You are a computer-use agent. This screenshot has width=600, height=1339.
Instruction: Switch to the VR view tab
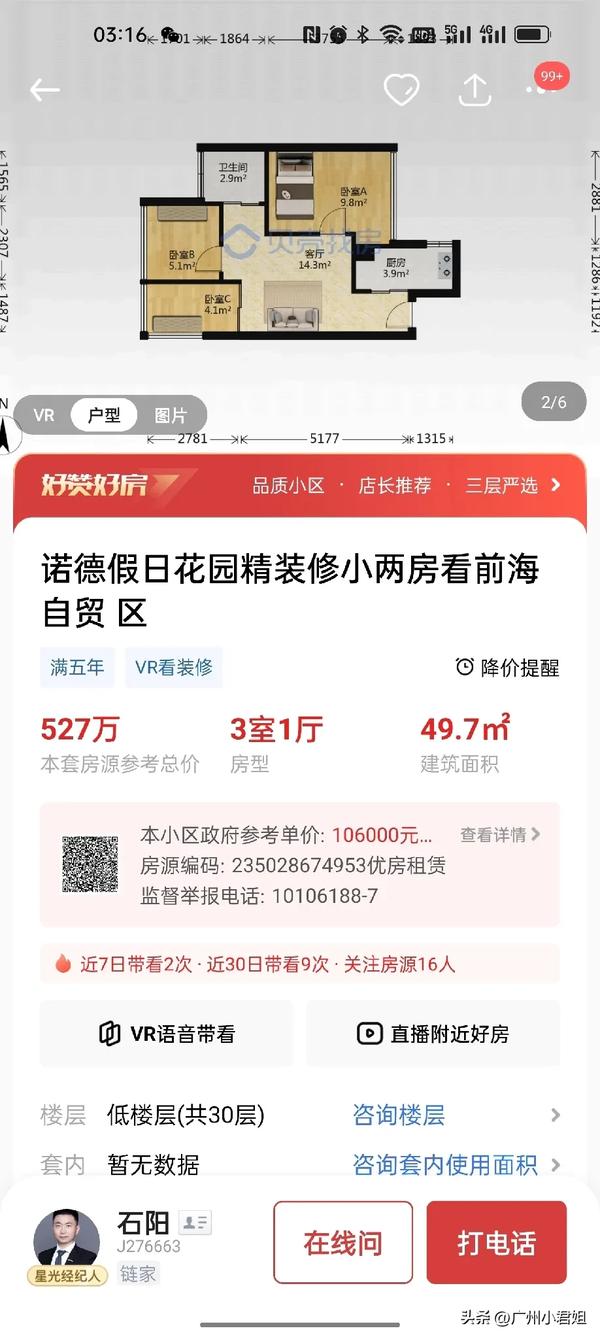(x=44, y=415)
